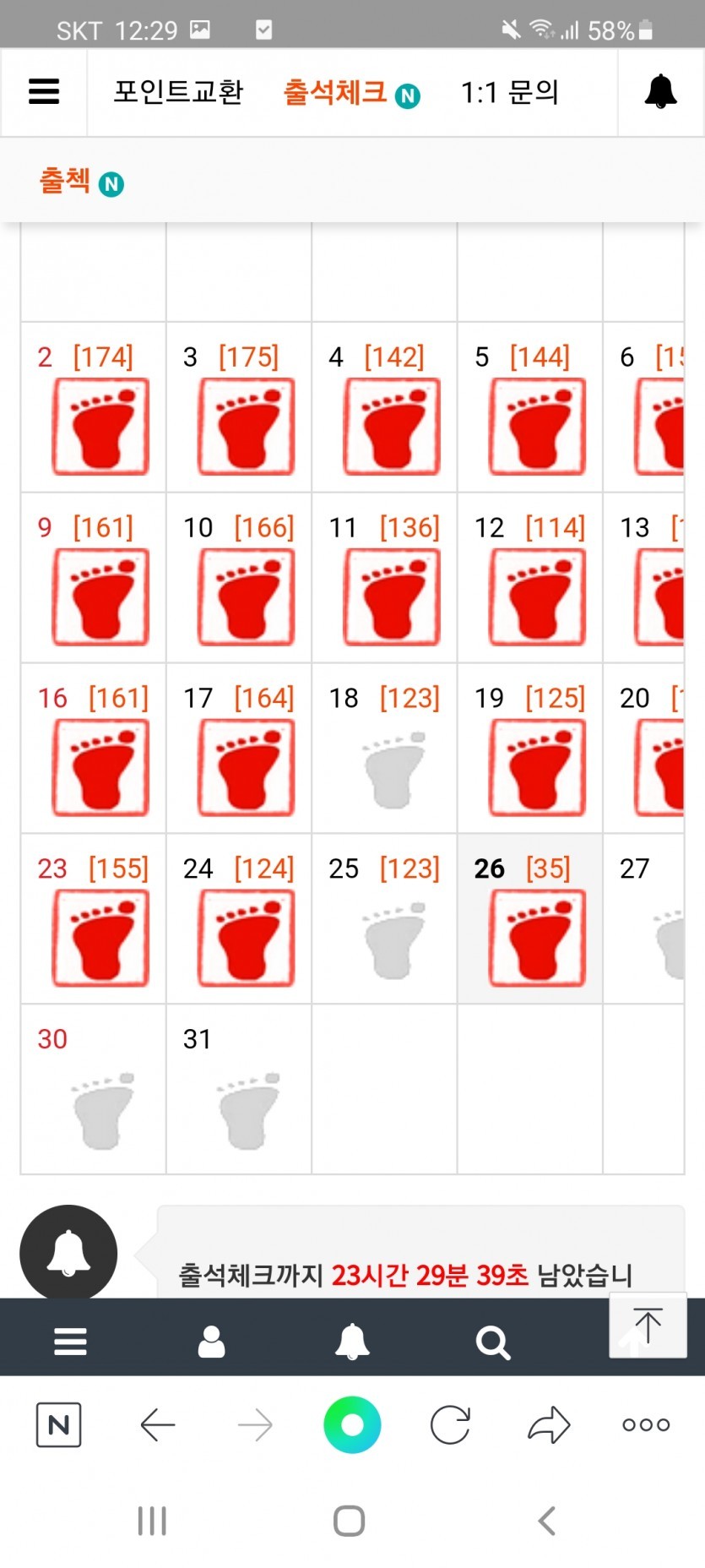Image resolution: width=705 pixels, height=1568 pixels.
Task: Open the 1:1 문의 tab
Action: point(510,91)
